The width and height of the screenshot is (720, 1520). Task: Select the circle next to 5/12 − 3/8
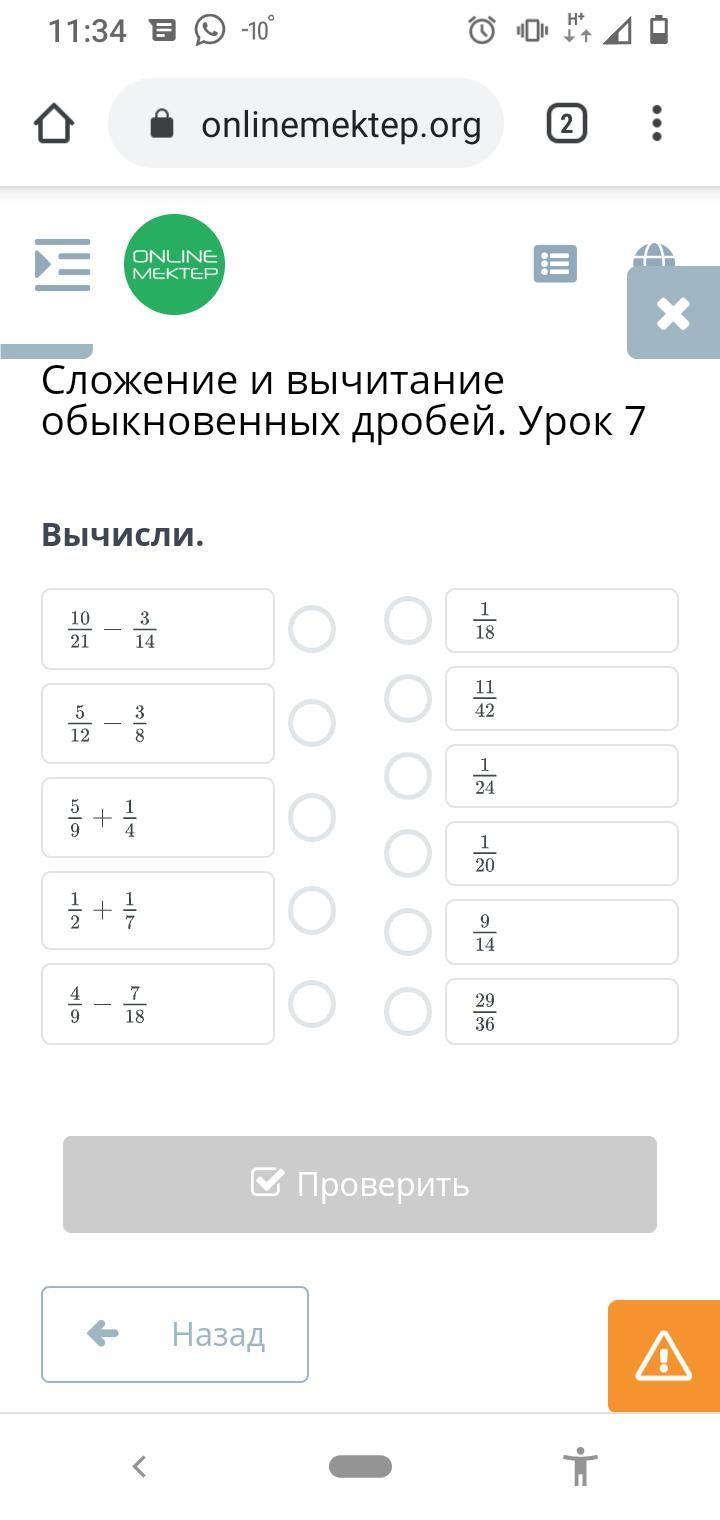point(312,723)
